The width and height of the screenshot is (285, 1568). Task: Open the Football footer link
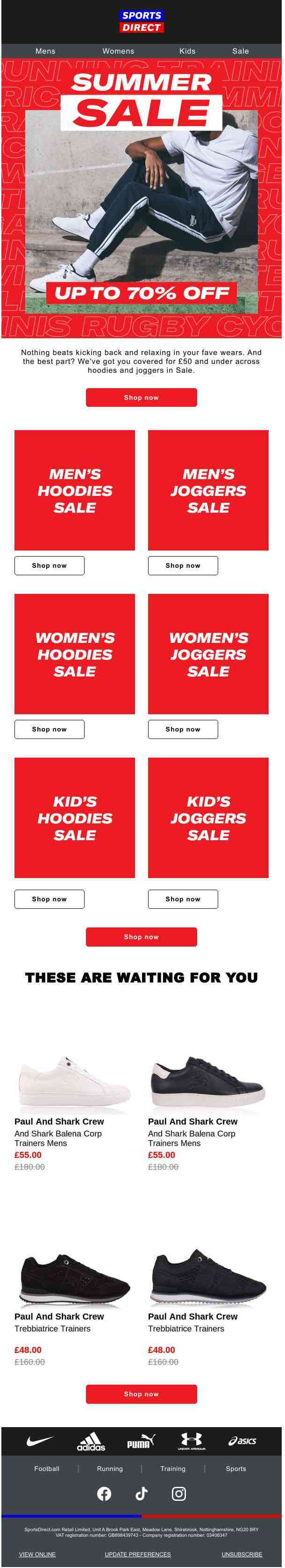pos(47,1469)
